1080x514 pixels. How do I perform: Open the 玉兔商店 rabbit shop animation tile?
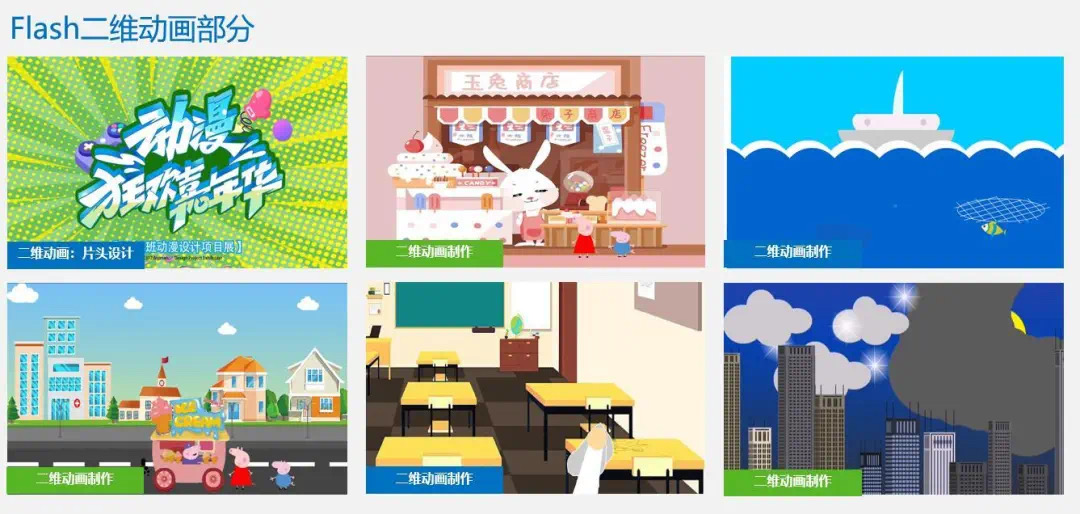pos(535,162)
